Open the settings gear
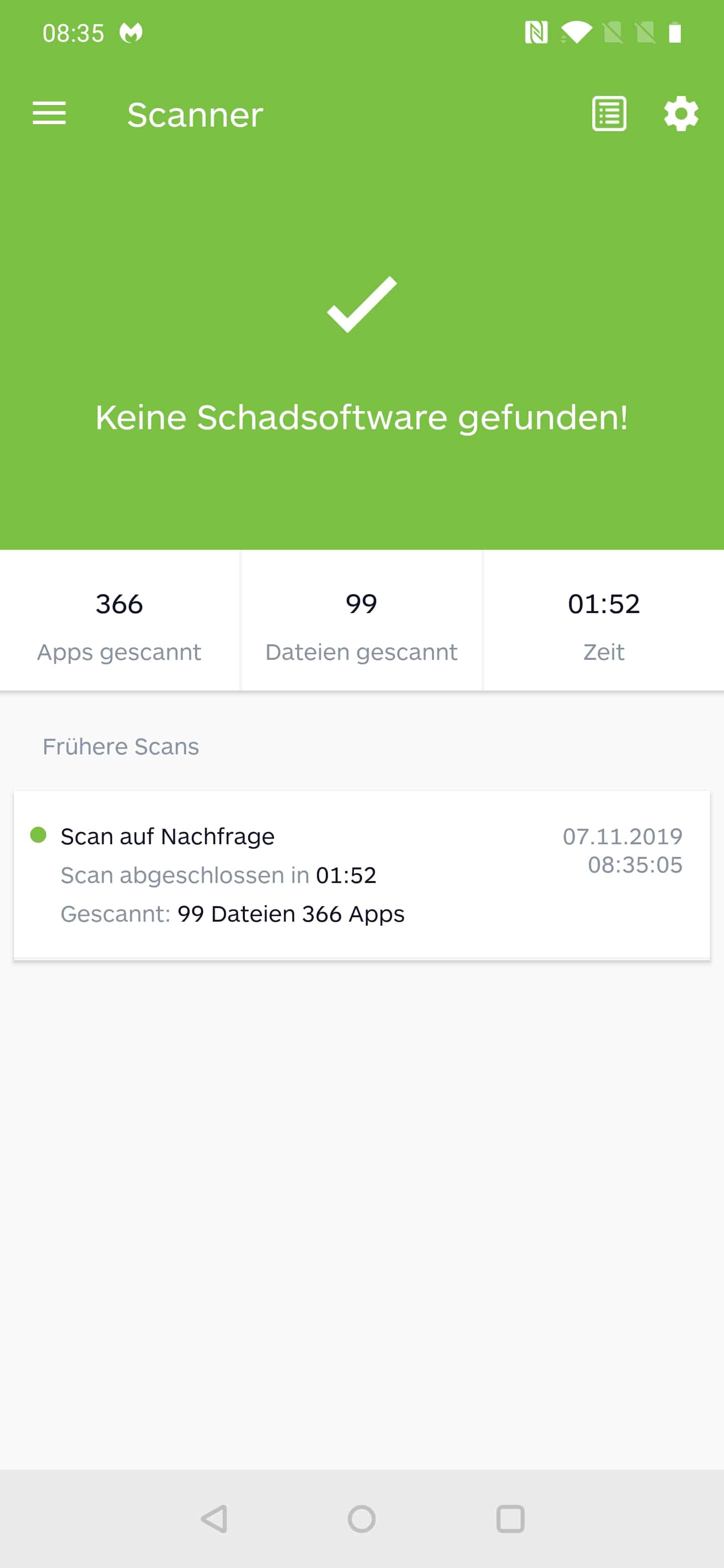The width and height of the screenshot is (724, 1568). [681, 114]
